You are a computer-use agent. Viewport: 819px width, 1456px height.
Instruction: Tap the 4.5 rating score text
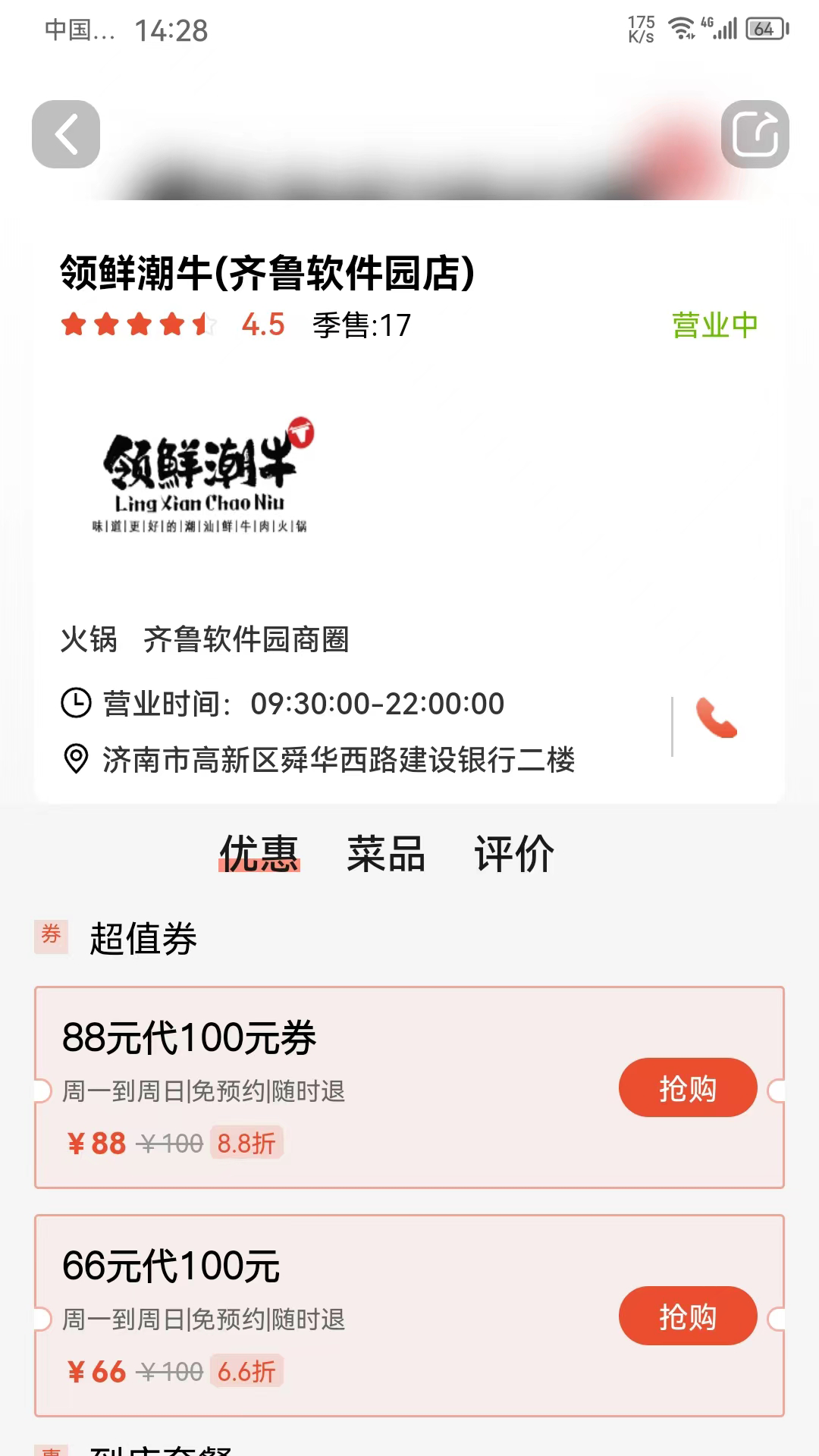[x=262, y=326]
